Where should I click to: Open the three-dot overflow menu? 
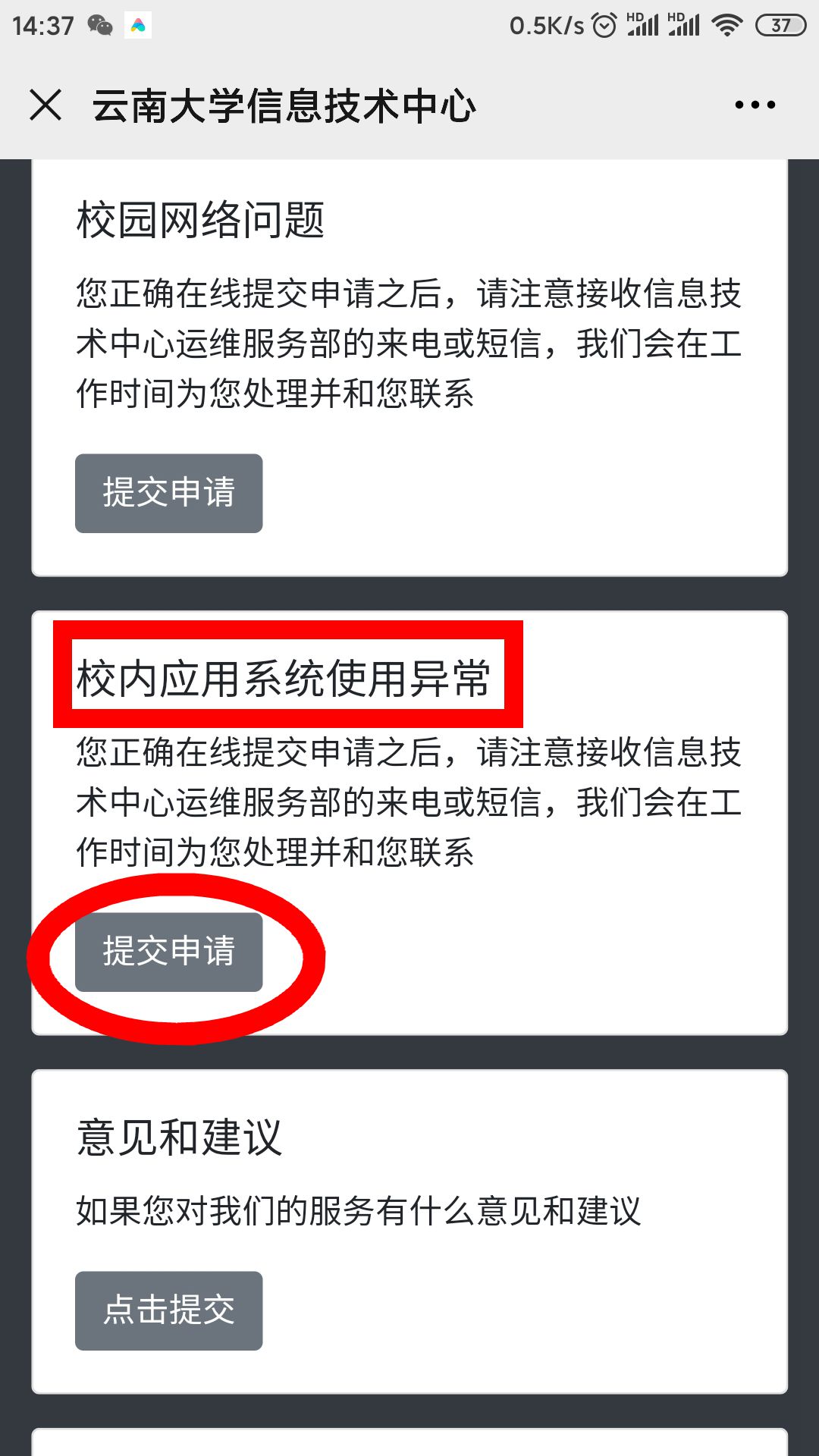[755, 105]
